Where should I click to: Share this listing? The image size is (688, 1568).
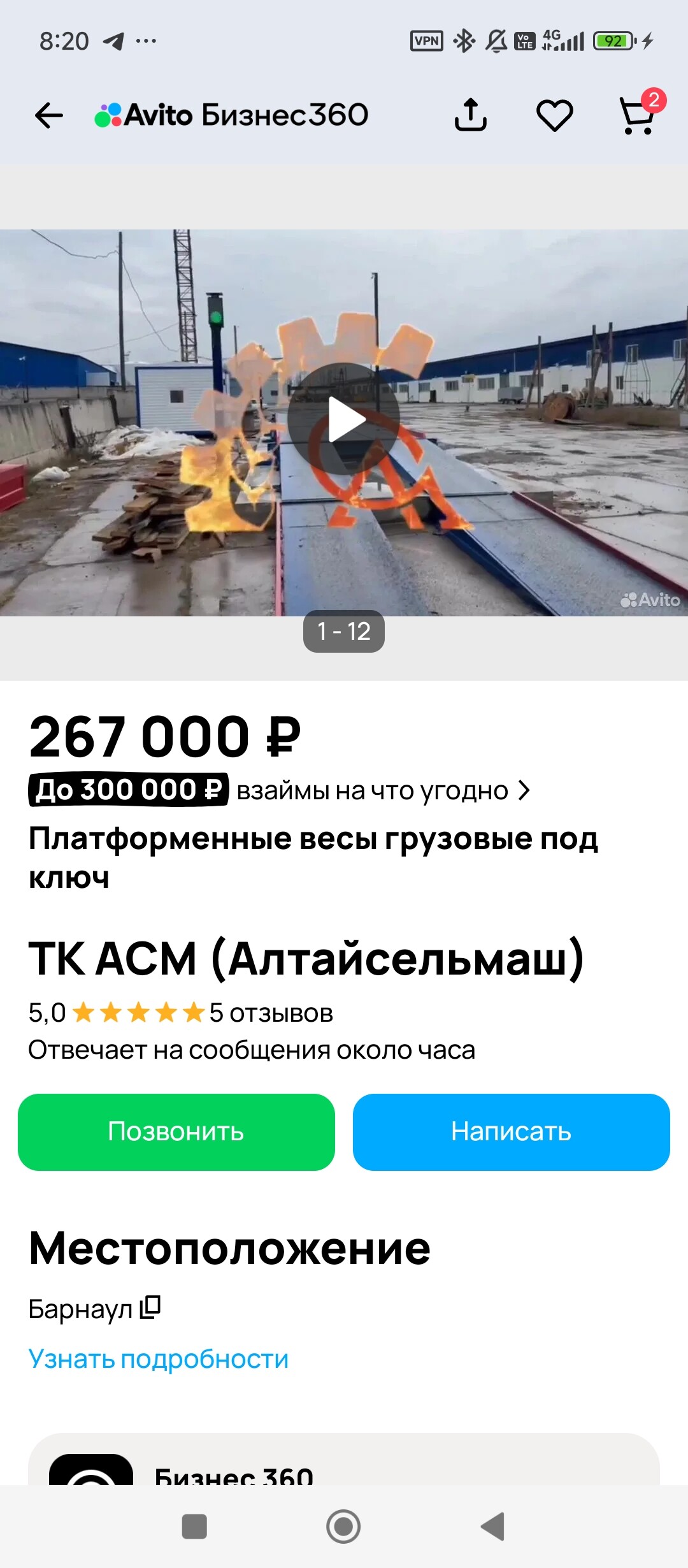[x=470, y=115]
